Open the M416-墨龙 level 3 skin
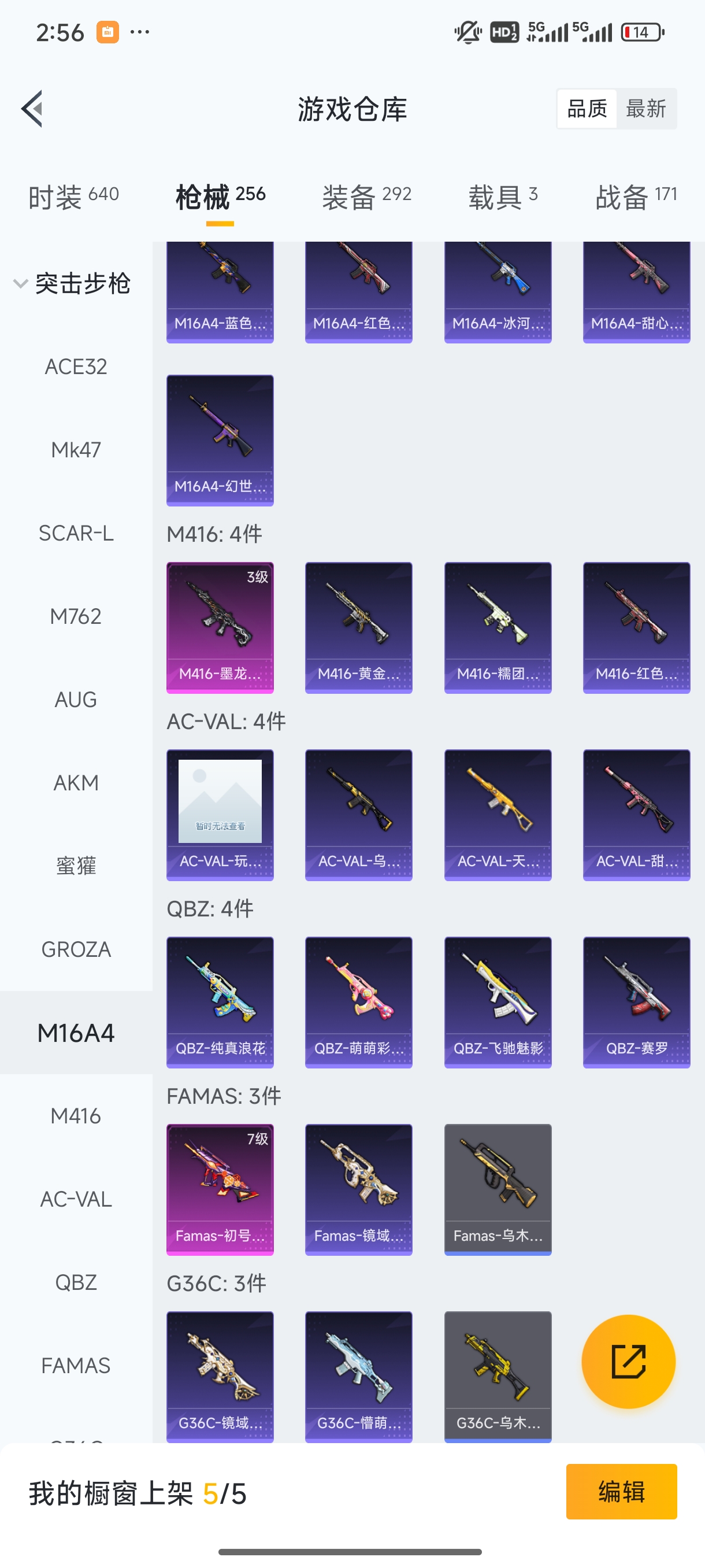 point(220,627)
